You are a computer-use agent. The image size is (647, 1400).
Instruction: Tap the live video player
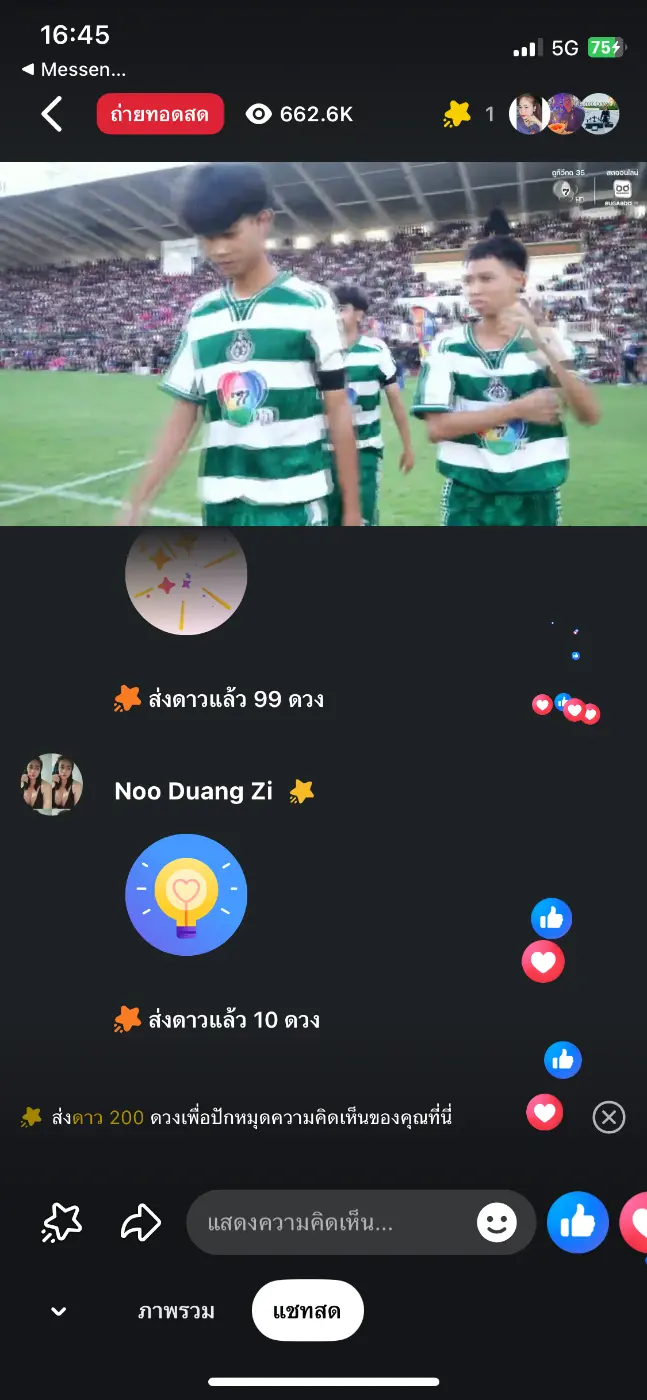[323, 343]
